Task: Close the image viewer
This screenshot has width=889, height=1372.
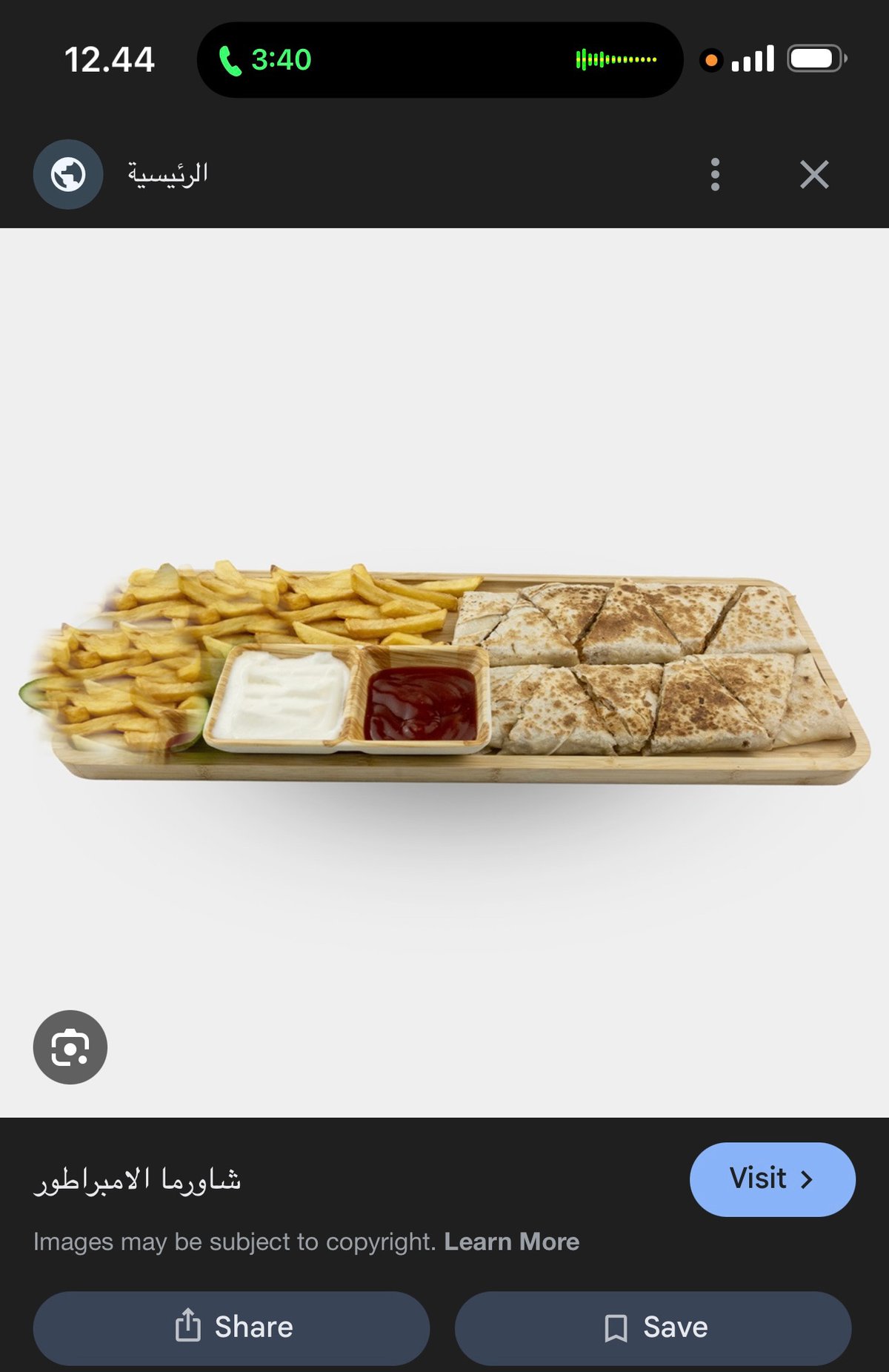Action: [814, 175]
